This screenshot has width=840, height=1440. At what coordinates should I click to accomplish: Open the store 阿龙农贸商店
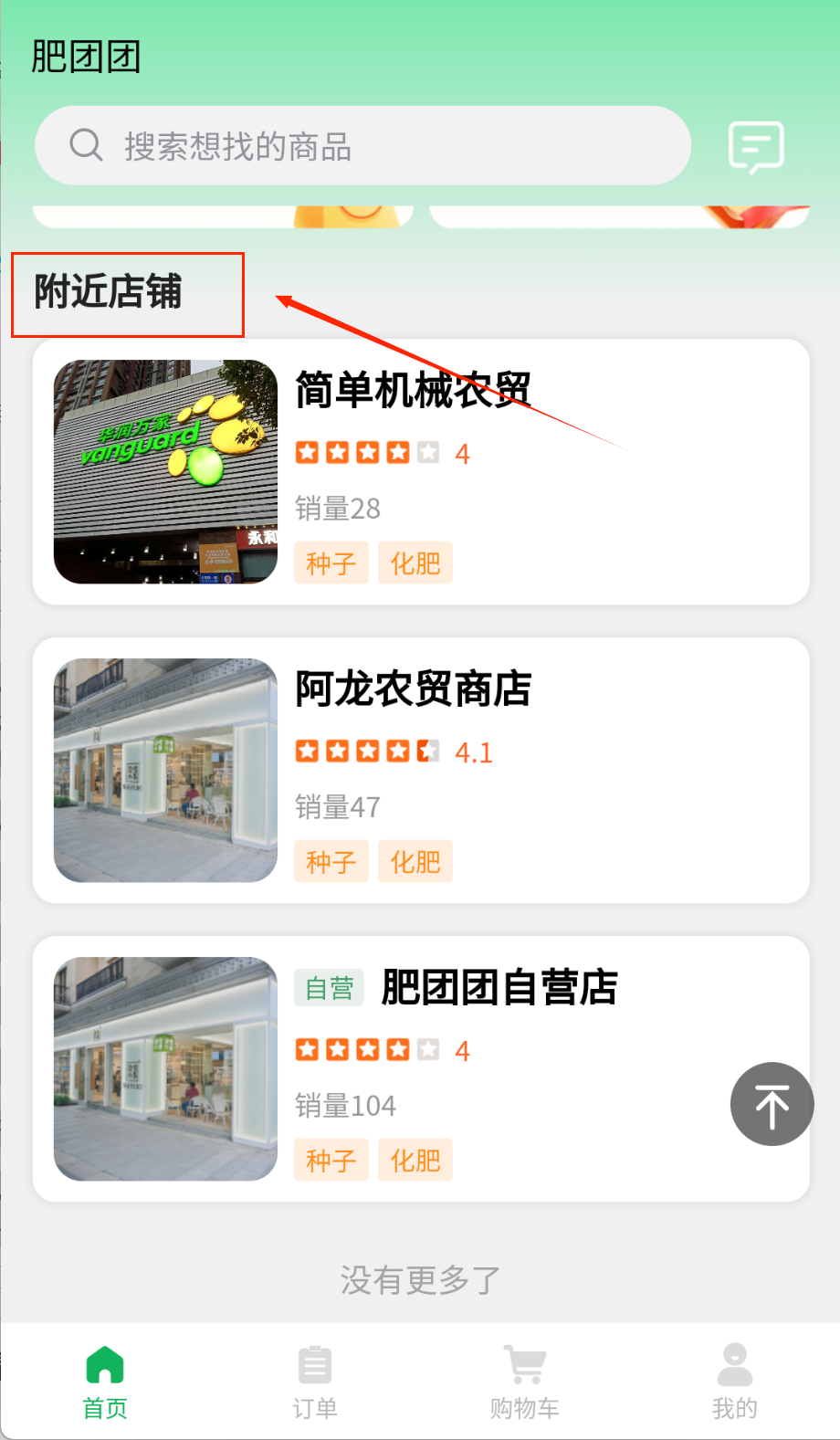[420, 770]
